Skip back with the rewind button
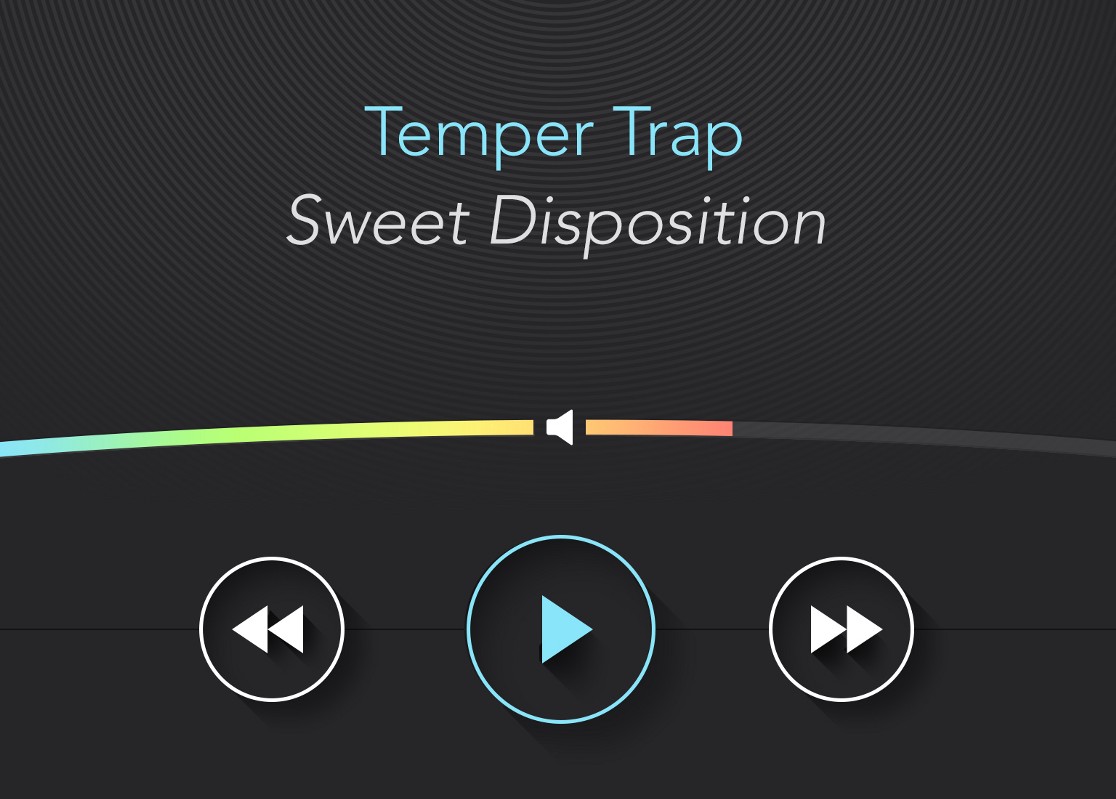1116x799 pixels. click(x=272, y=629)
